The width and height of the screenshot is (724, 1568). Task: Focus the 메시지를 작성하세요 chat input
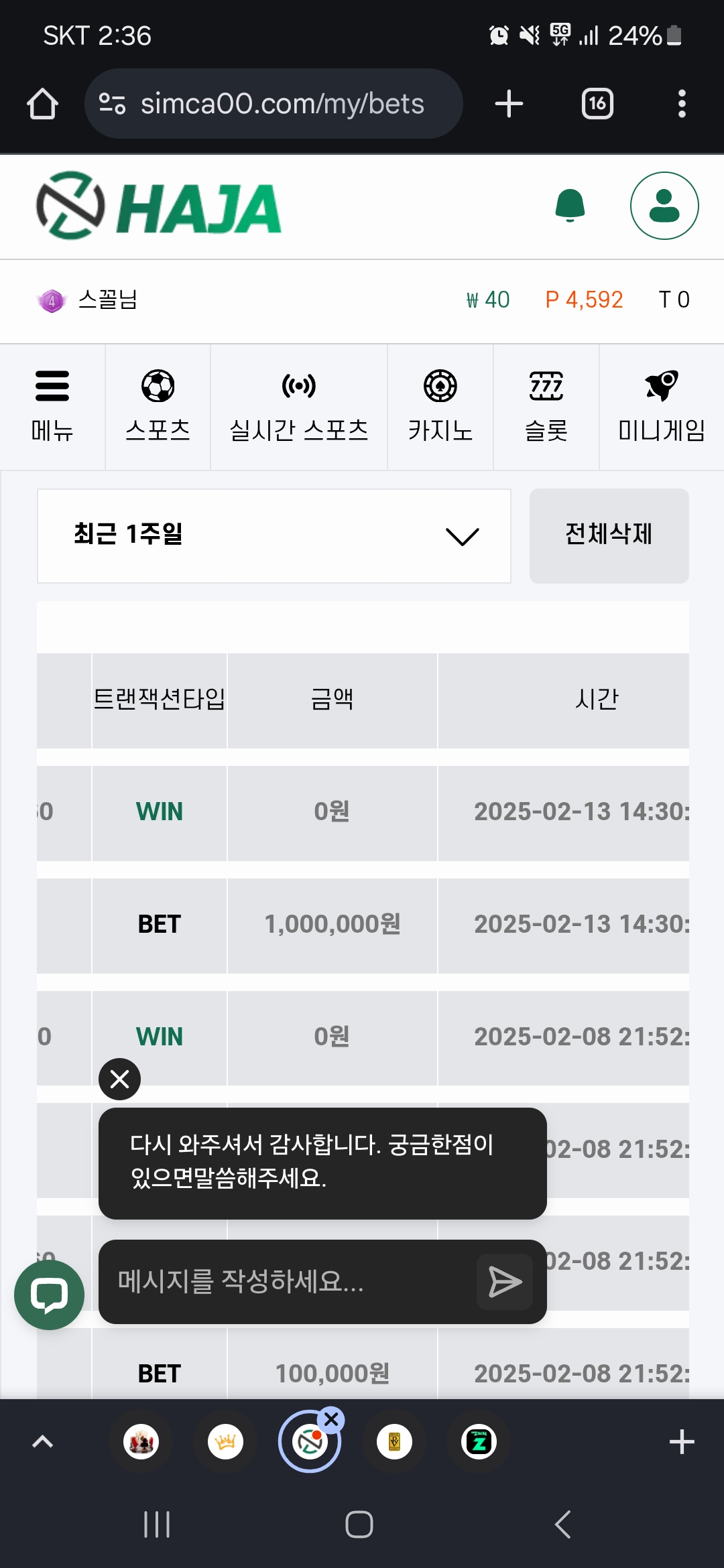pos(288,1281)
